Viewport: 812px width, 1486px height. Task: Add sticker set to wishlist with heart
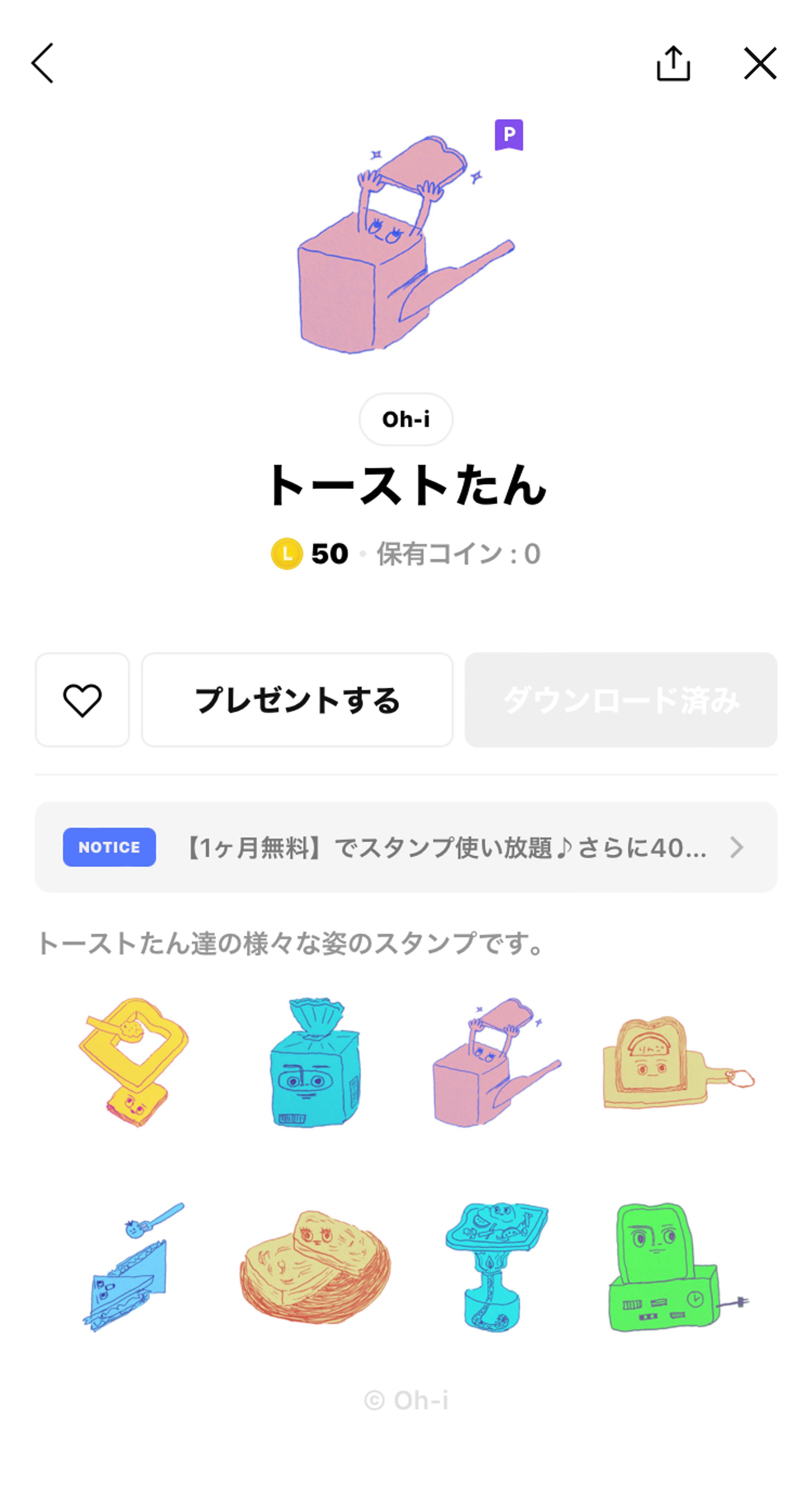tap(83, 700)
